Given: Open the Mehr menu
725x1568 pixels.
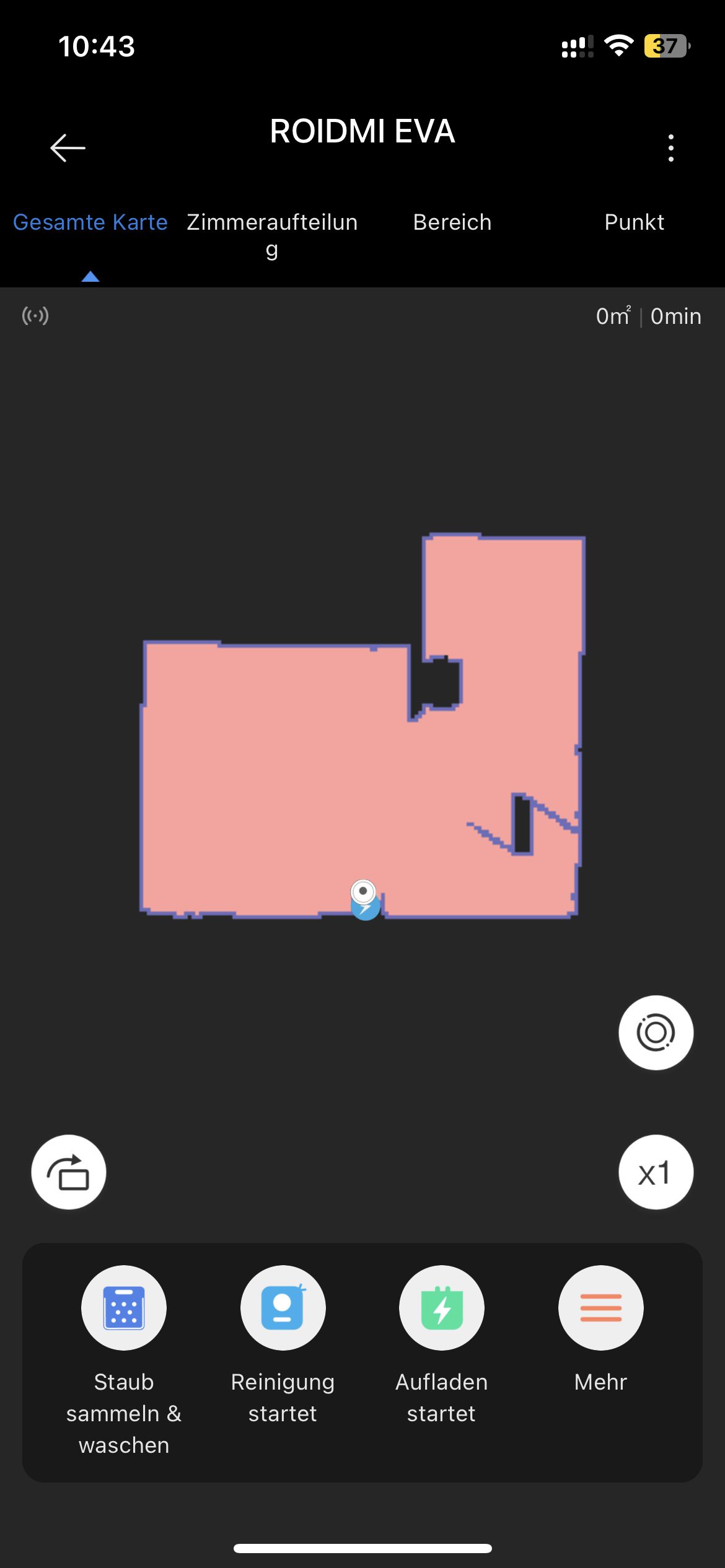Looking at the screenshot, I should click(600, 1308).
